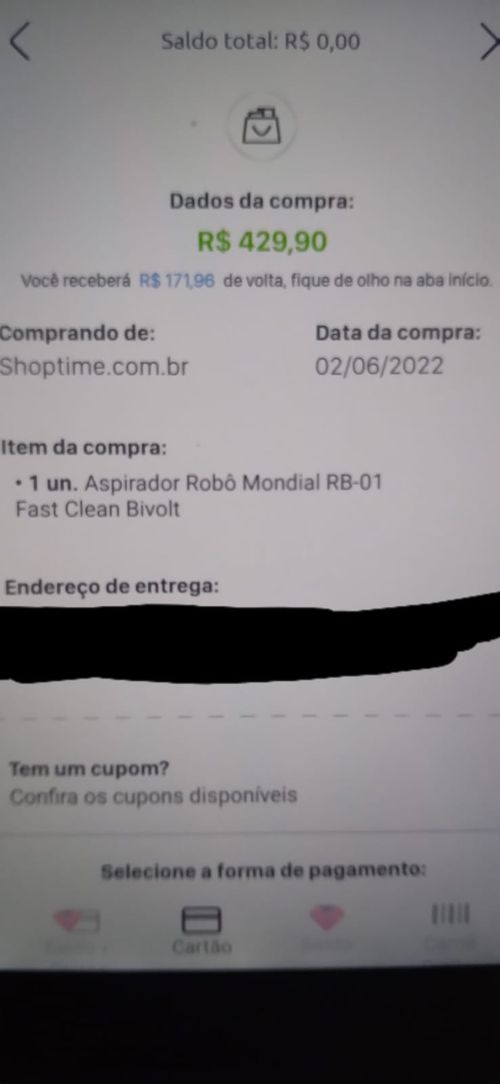Image resolution: width=500 pixels, height=1084 pixels.
Task: Go back using the left arrow
Action: coord(19,41)
